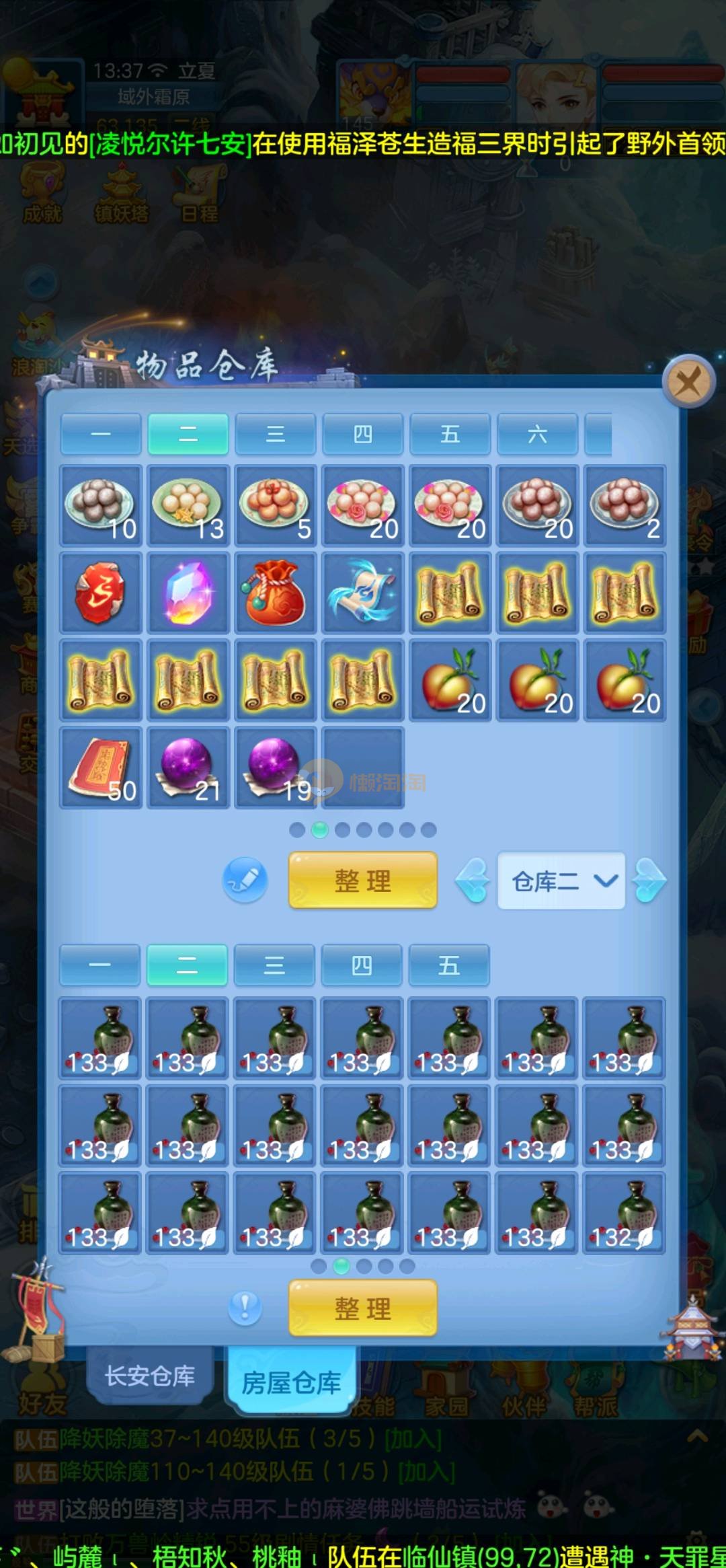Rename warehouse with the pencil icon
The width and height of the screenshot is (726, 1568).
(x=245, y=880)
